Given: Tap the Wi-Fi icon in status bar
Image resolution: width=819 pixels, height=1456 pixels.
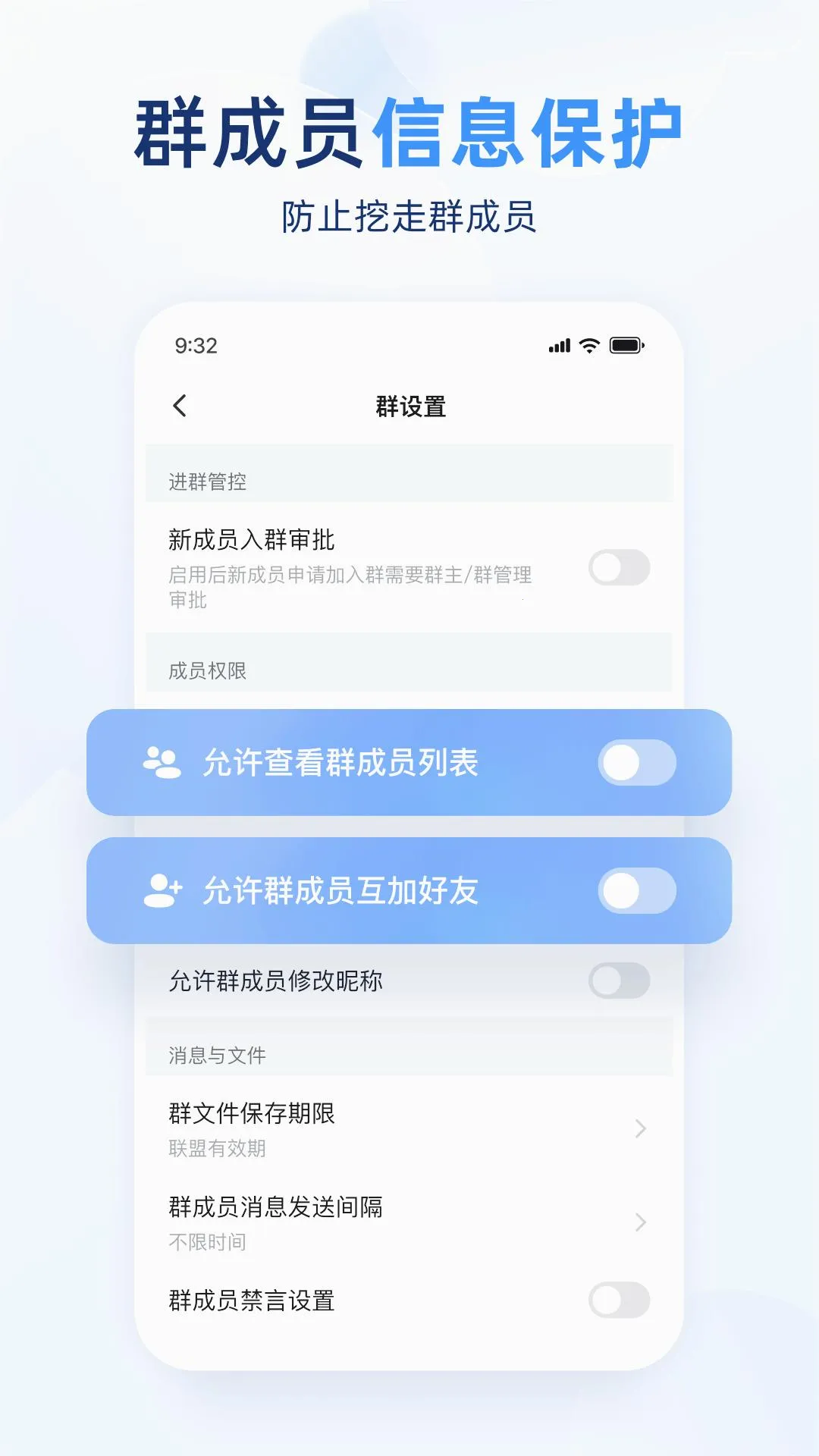Looking at the screenshot, I should 591,345.
